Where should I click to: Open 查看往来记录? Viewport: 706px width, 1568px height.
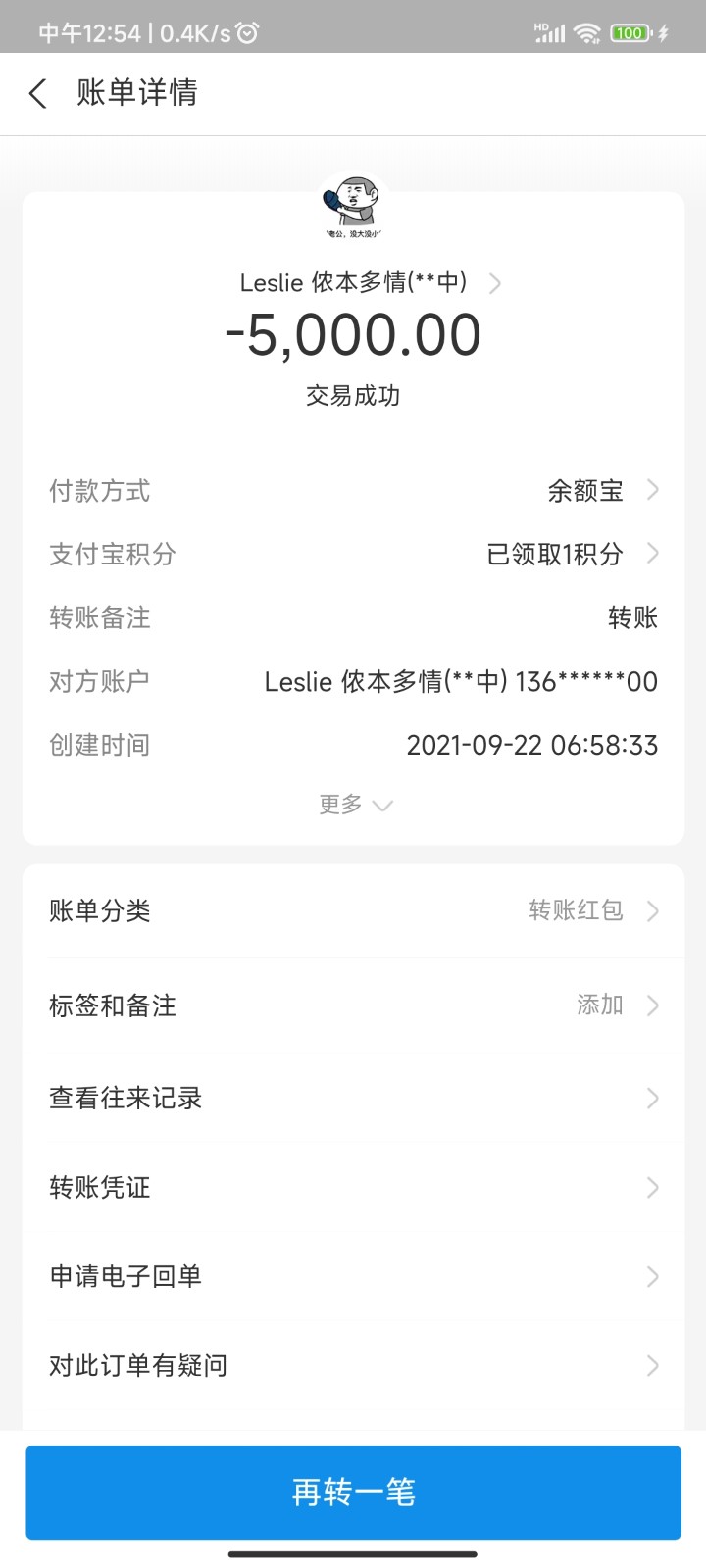click(x=353, y=1099)
